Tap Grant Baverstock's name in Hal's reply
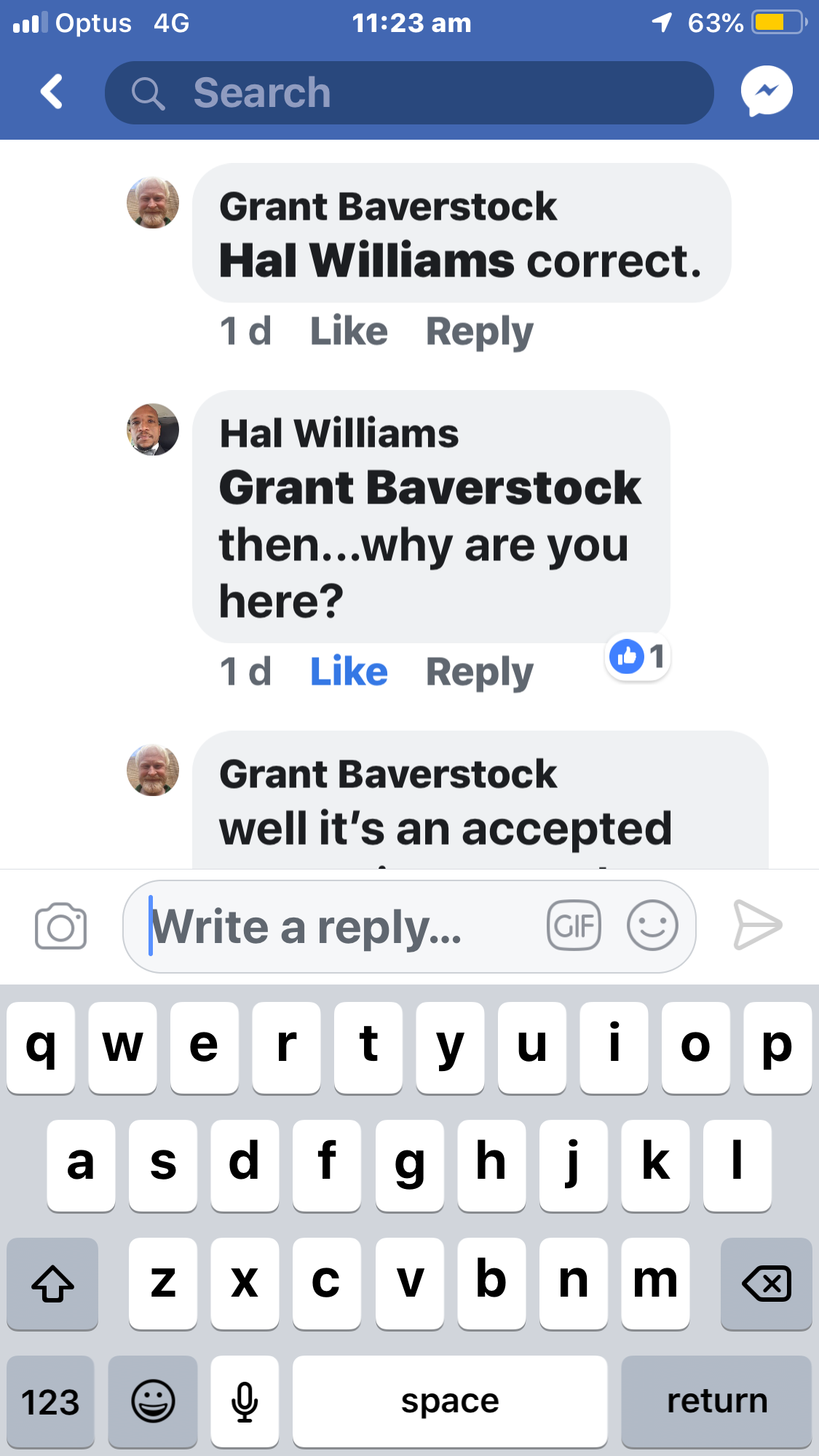This screenshot has width=819, height=1456. 430,487
